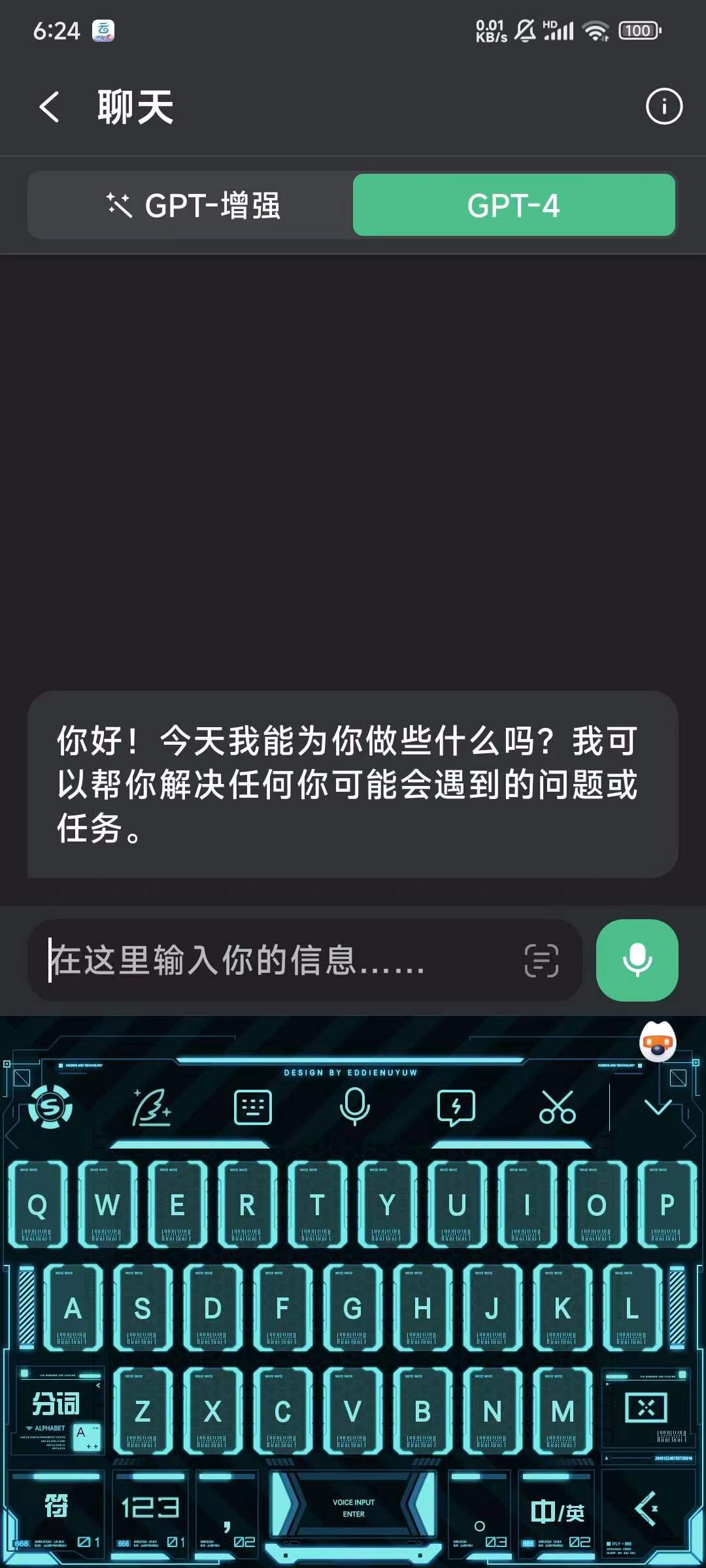Open the scan text icon in the input field
Image resolution: width=706 pixels, height=1568 pixels.
coord(541,960)
